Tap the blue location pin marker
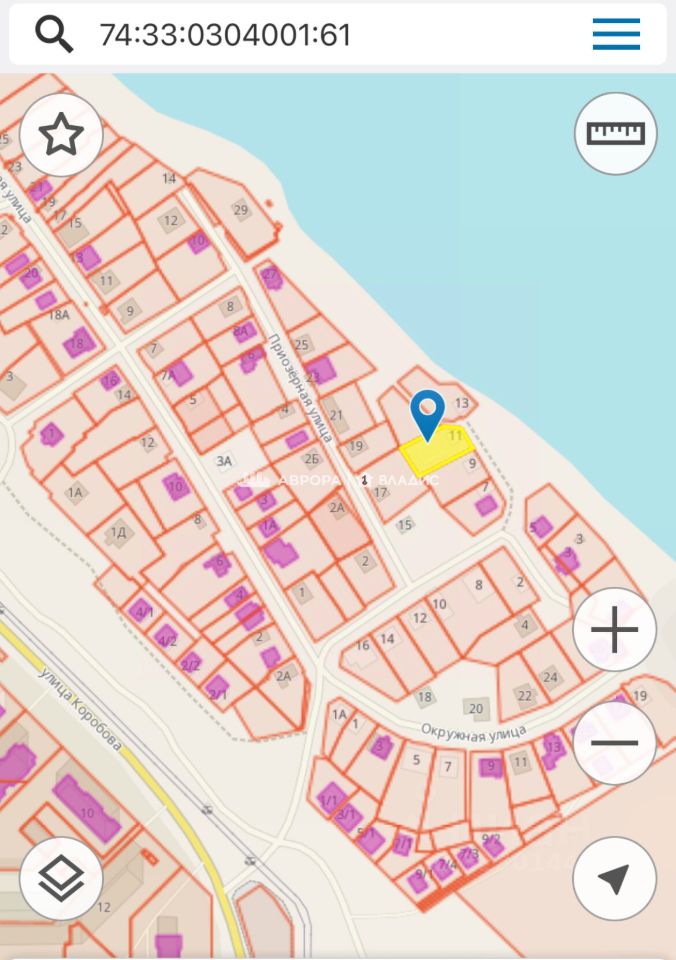The width and height of the screenshot is (676, 960). tap(428, 412)
